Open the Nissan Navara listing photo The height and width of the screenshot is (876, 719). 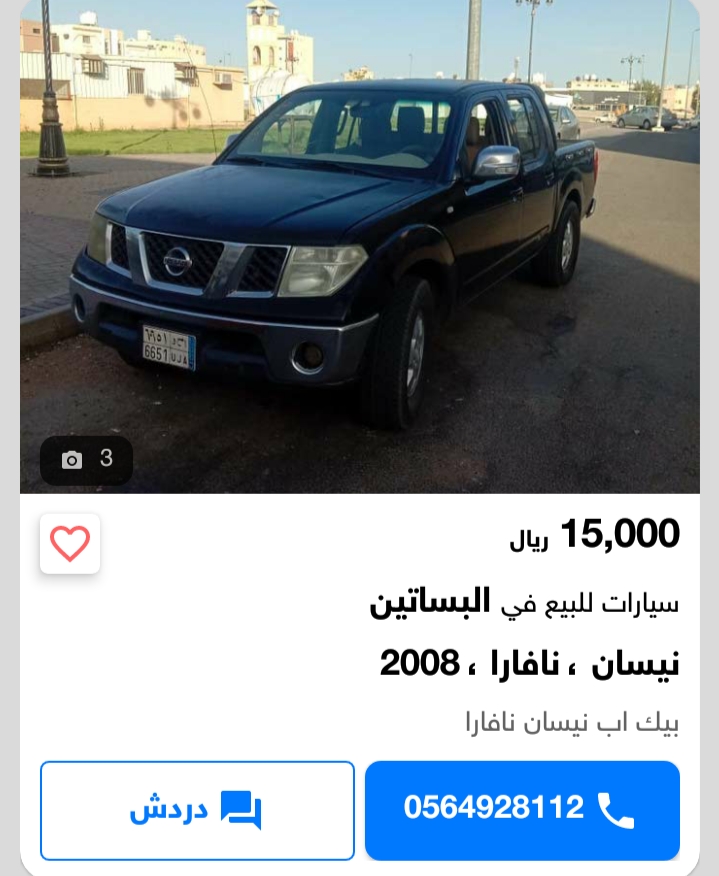[x=360, y=250]
